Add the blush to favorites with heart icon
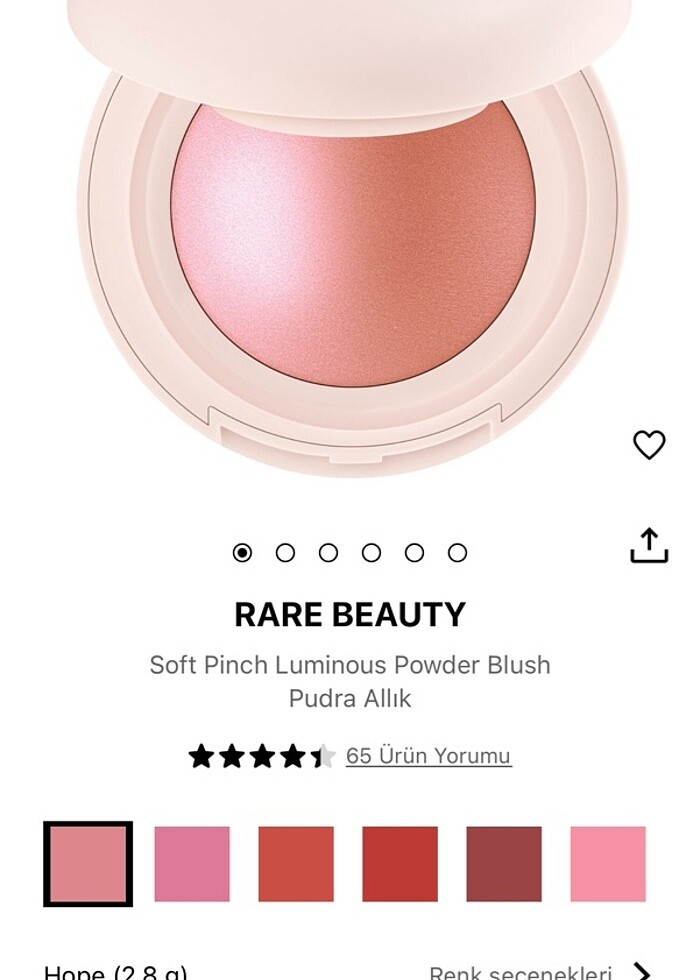Image resolution: width=700 pixels, height=980 pixels. pos(649,444)
